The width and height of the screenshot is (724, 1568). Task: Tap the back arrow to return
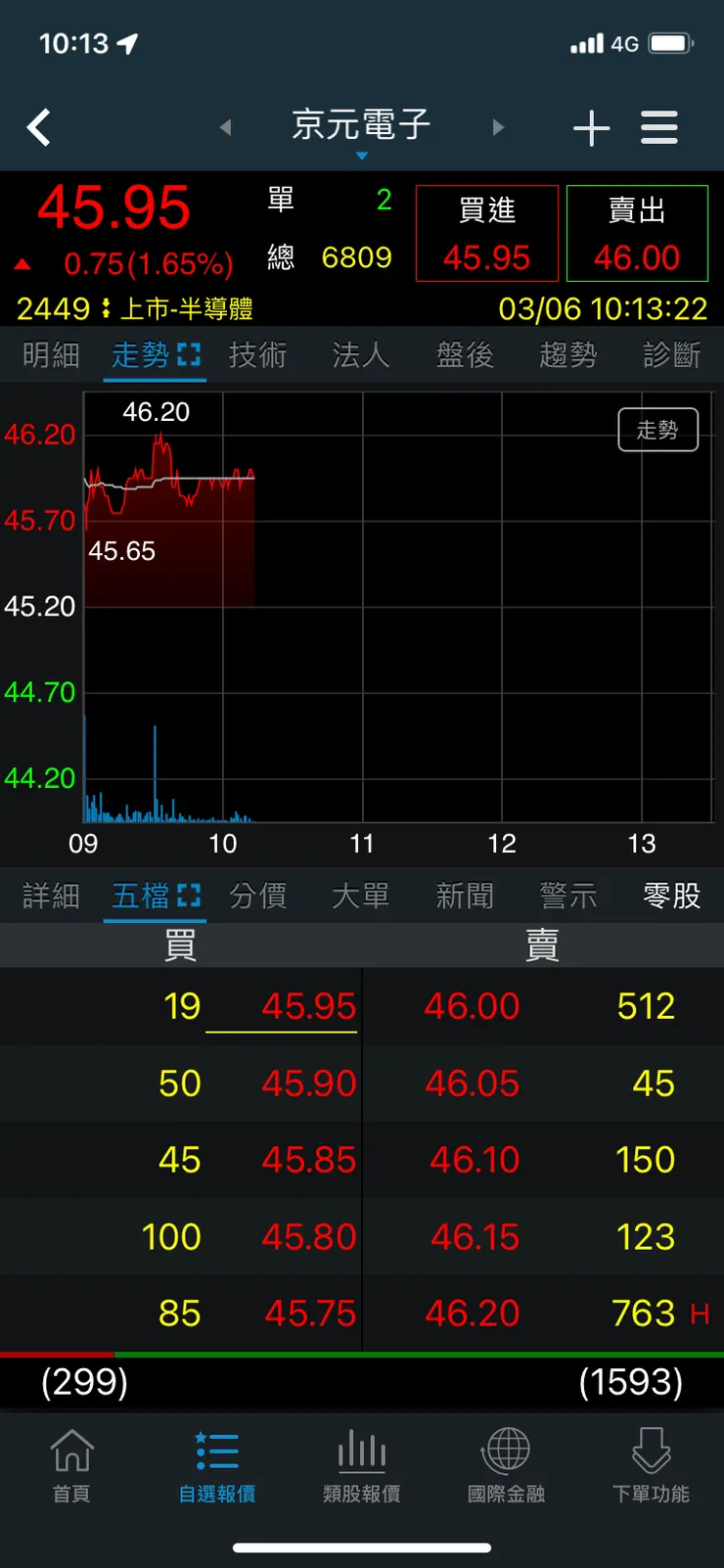(39, 127)
